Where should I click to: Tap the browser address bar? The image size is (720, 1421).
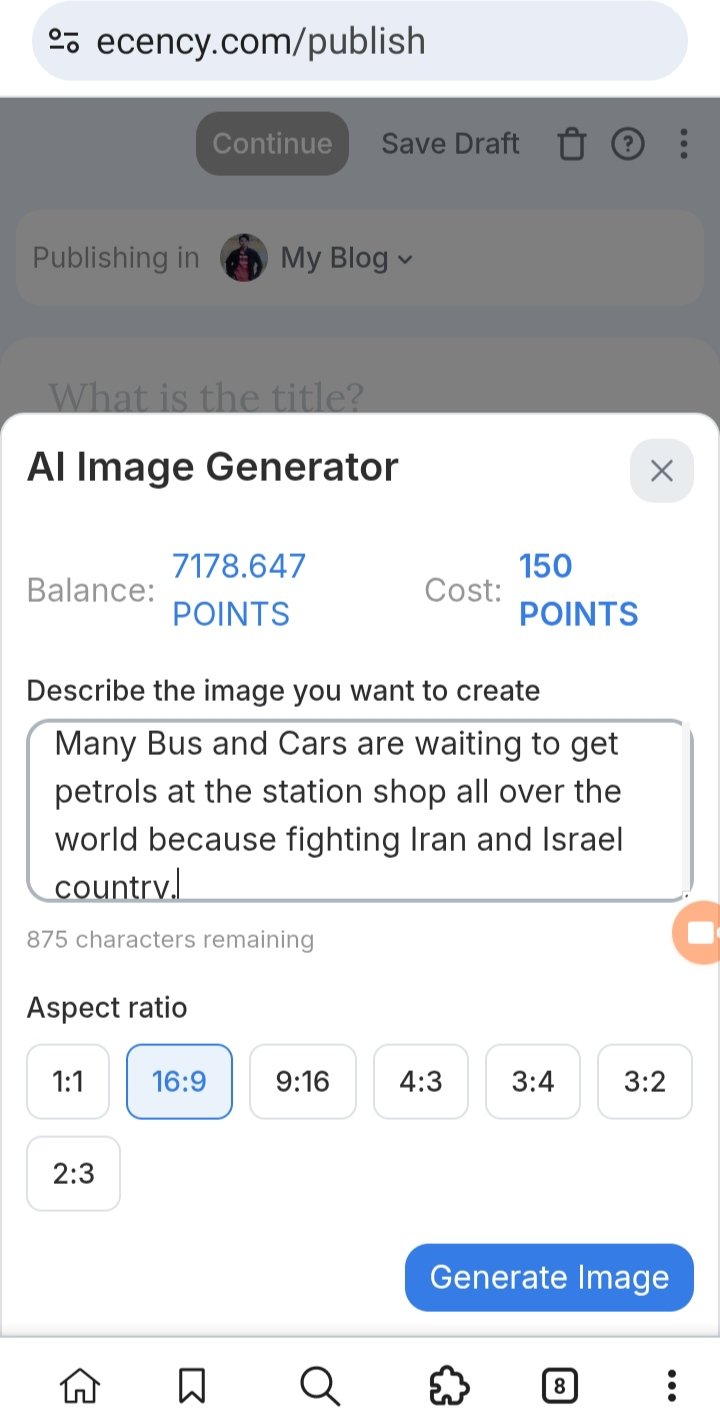[360, 41]
